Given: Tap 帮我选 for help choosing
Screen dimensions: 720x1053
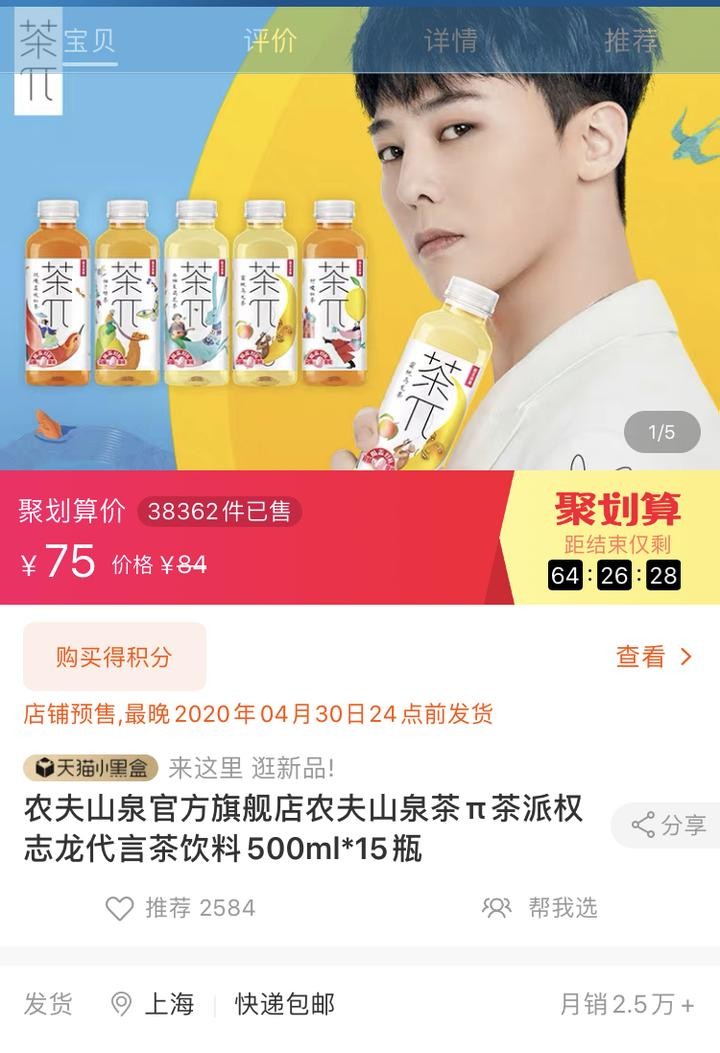Looking at the screenshot, I should pos(540,908).
